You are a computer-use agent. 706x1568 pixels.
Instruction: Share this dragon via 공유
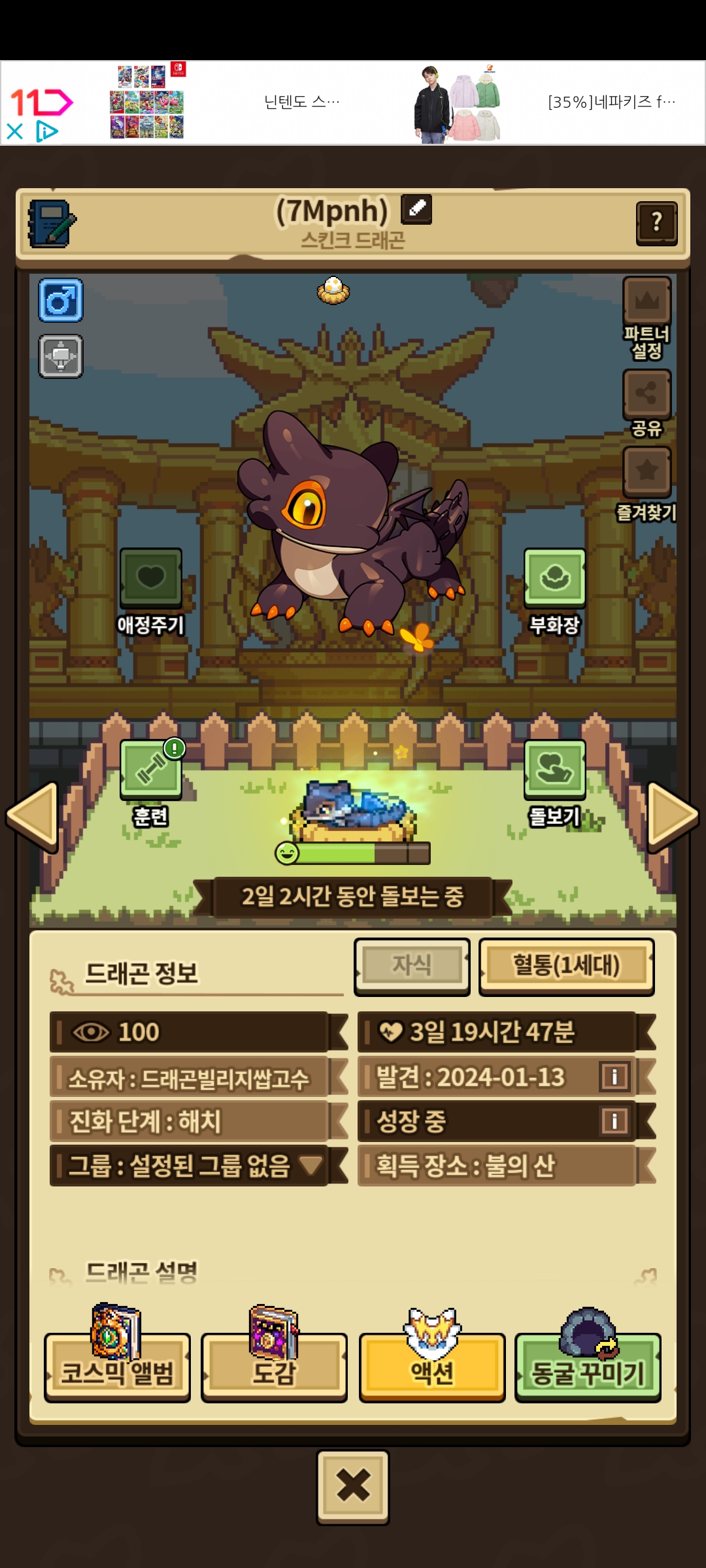pyautogui.click(x=647, y=394)
